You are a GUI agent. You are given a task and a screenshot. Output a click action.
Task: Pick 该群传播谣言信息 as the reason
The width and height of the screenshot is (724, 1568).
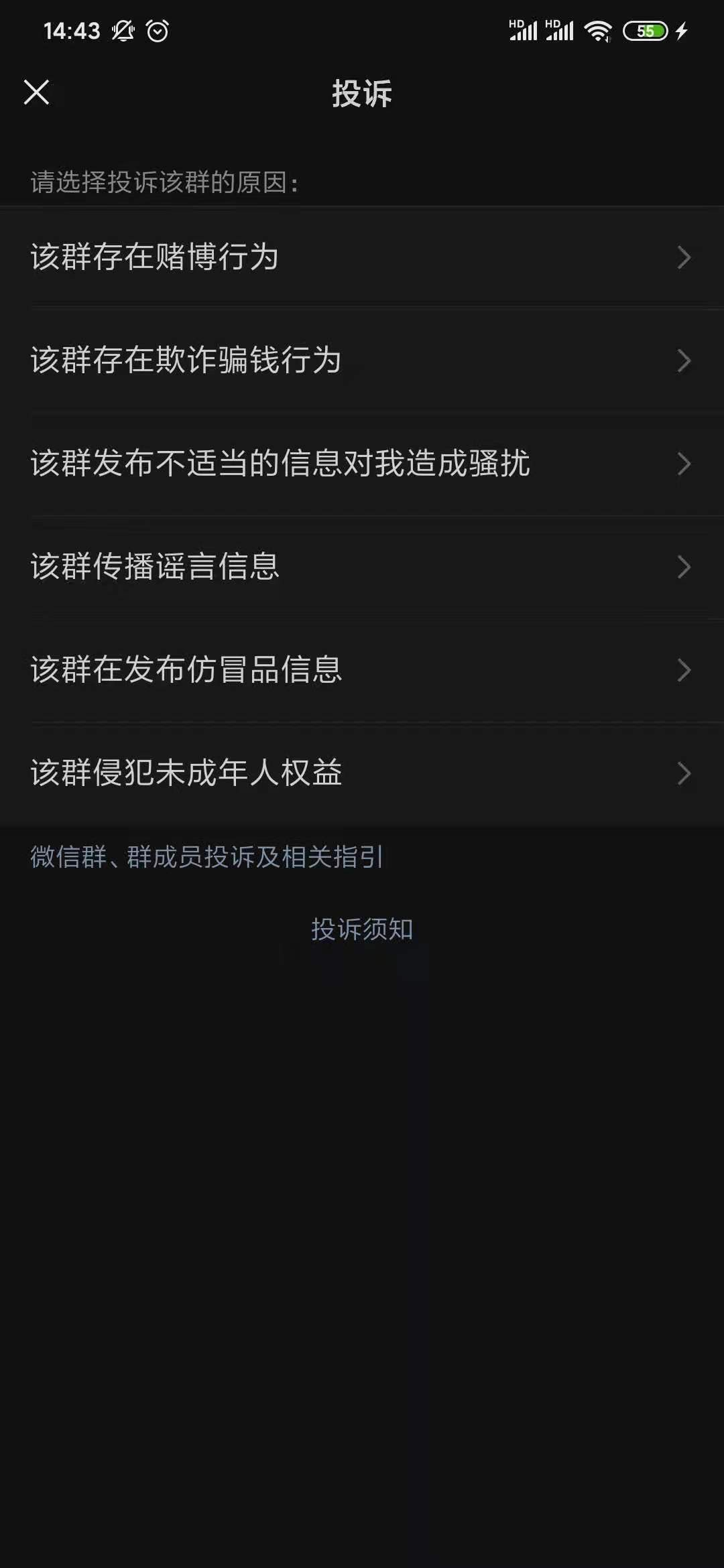pos(362,567)
